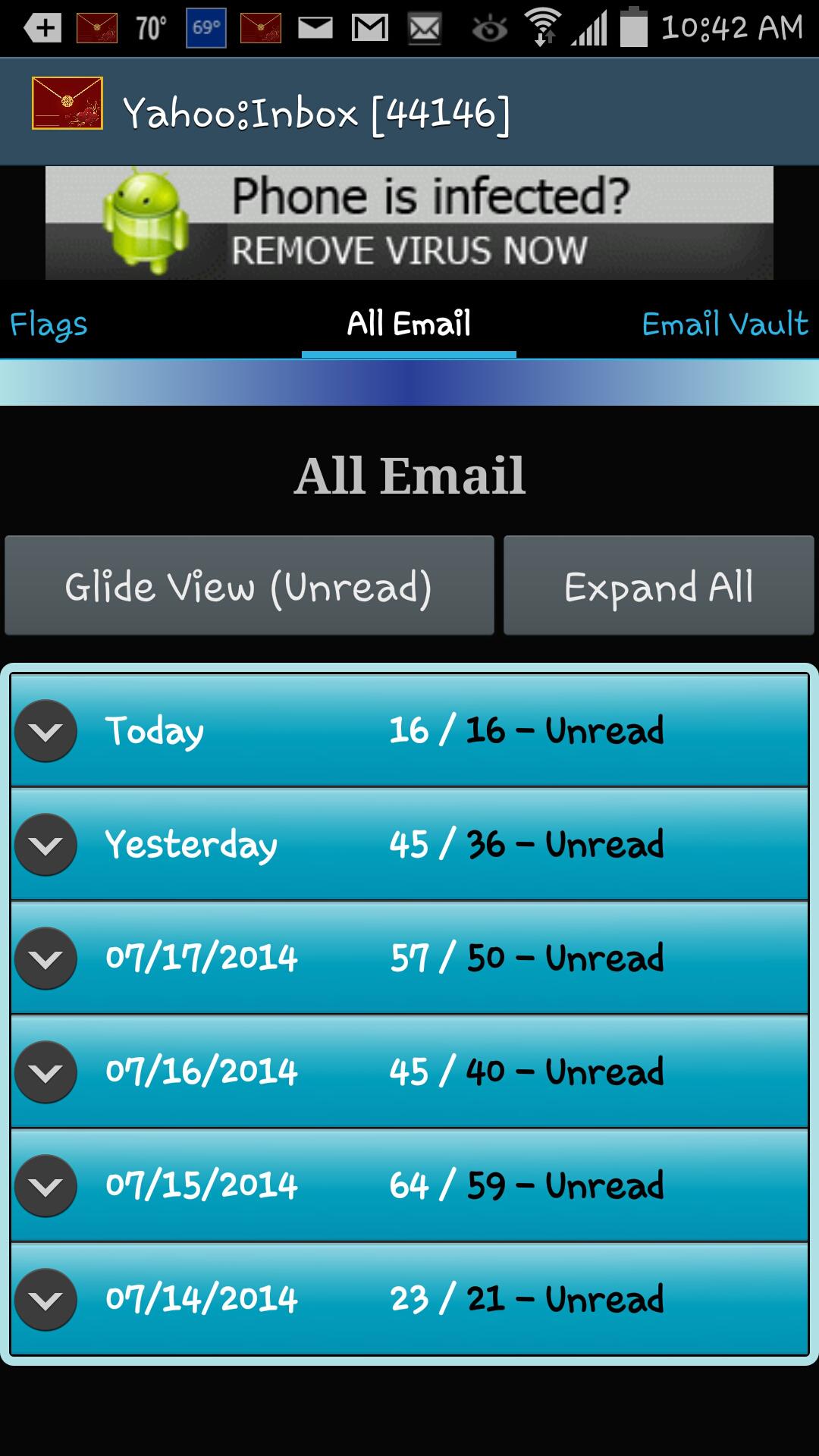Open the Email Vault tab
Image resolution: width=819 pixels, height=1456 pixels.
tap(723, 325)
